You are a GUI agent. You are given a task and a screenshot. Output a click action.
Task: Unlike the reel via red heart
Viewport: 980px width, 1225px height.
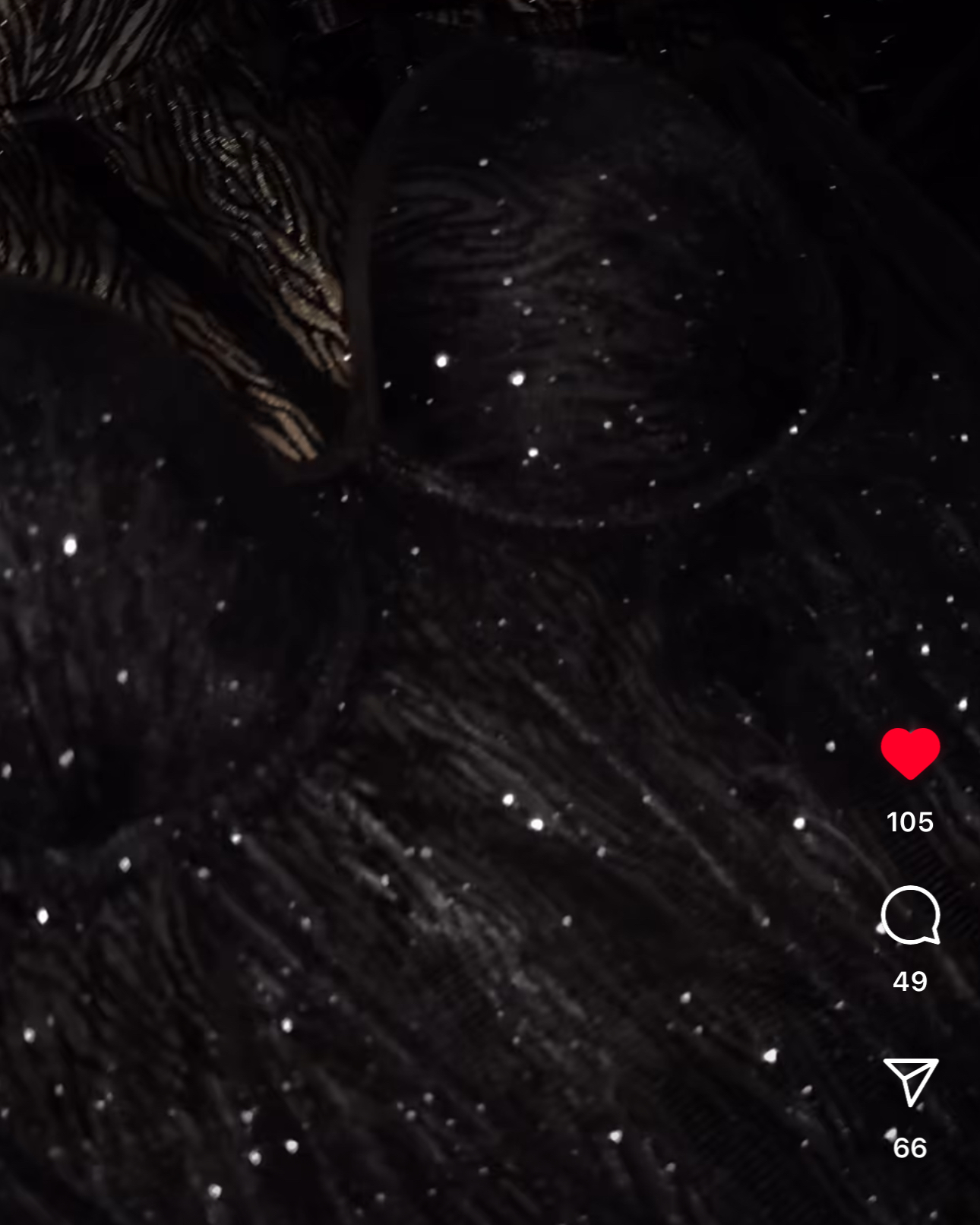[910, 752]
